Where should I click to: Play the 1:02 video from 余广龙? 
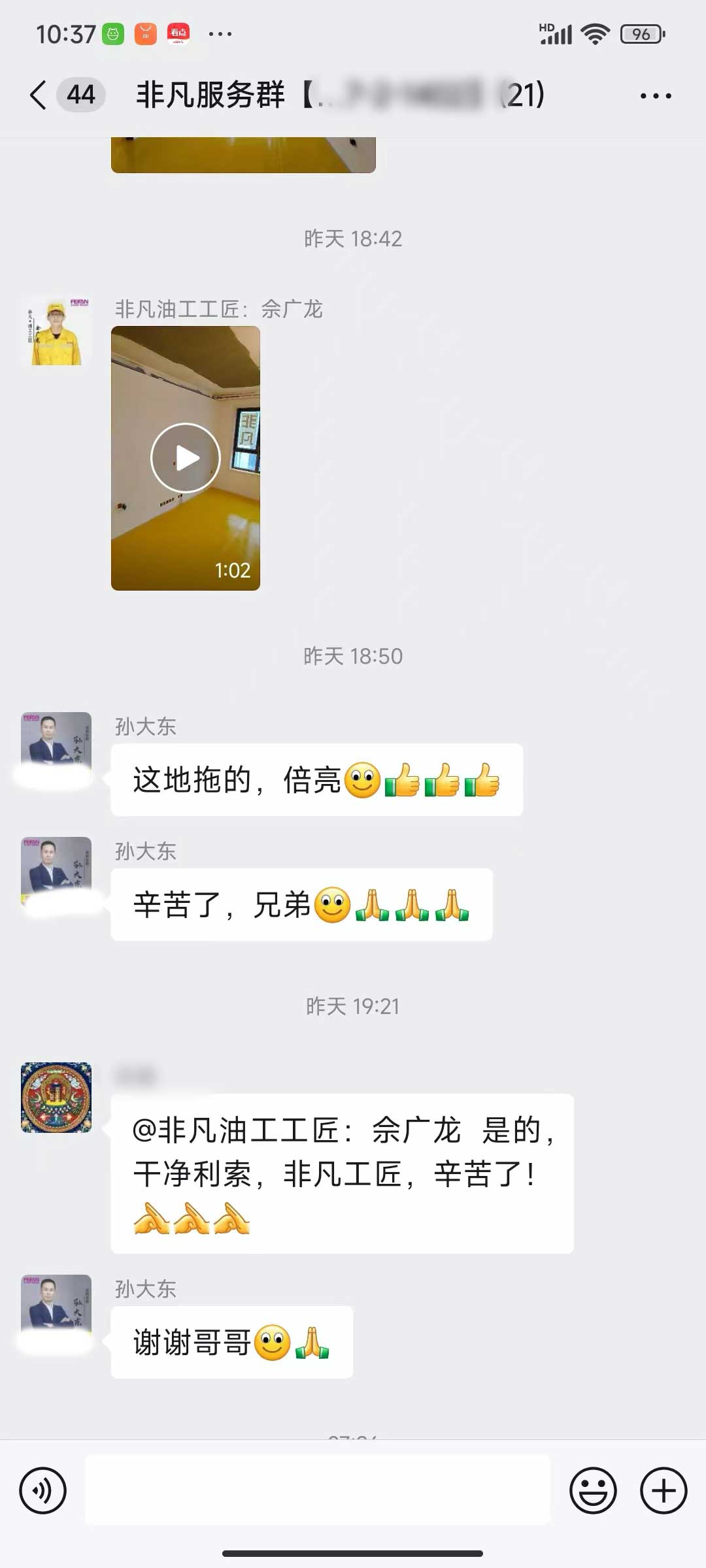tap(186, 458)
